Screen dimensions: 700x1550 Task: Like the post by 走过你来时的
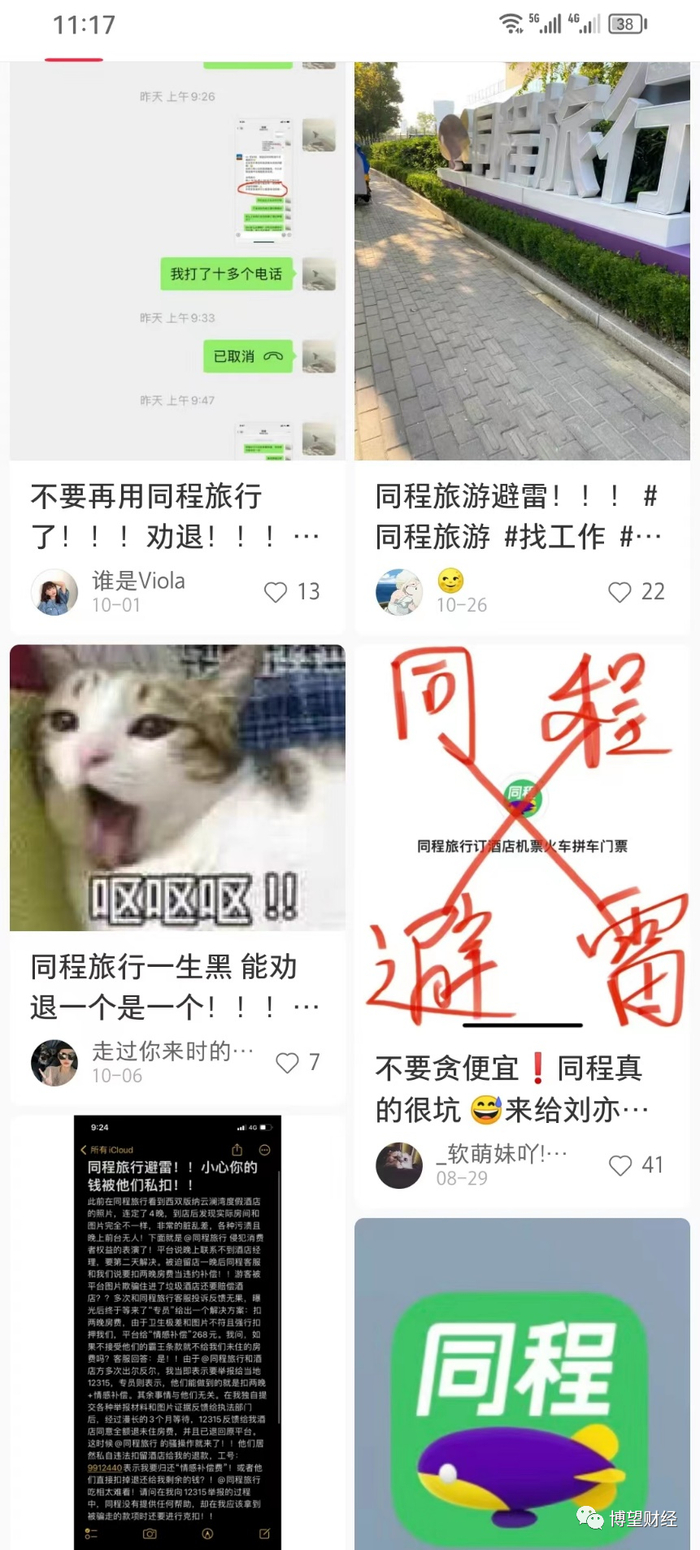287,1063
